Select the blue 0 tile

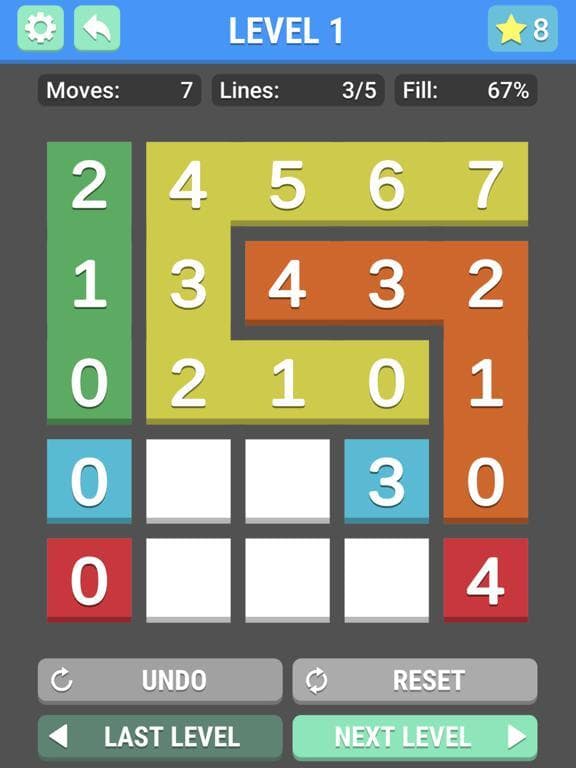pyautogui.click(x=89, y=481)
